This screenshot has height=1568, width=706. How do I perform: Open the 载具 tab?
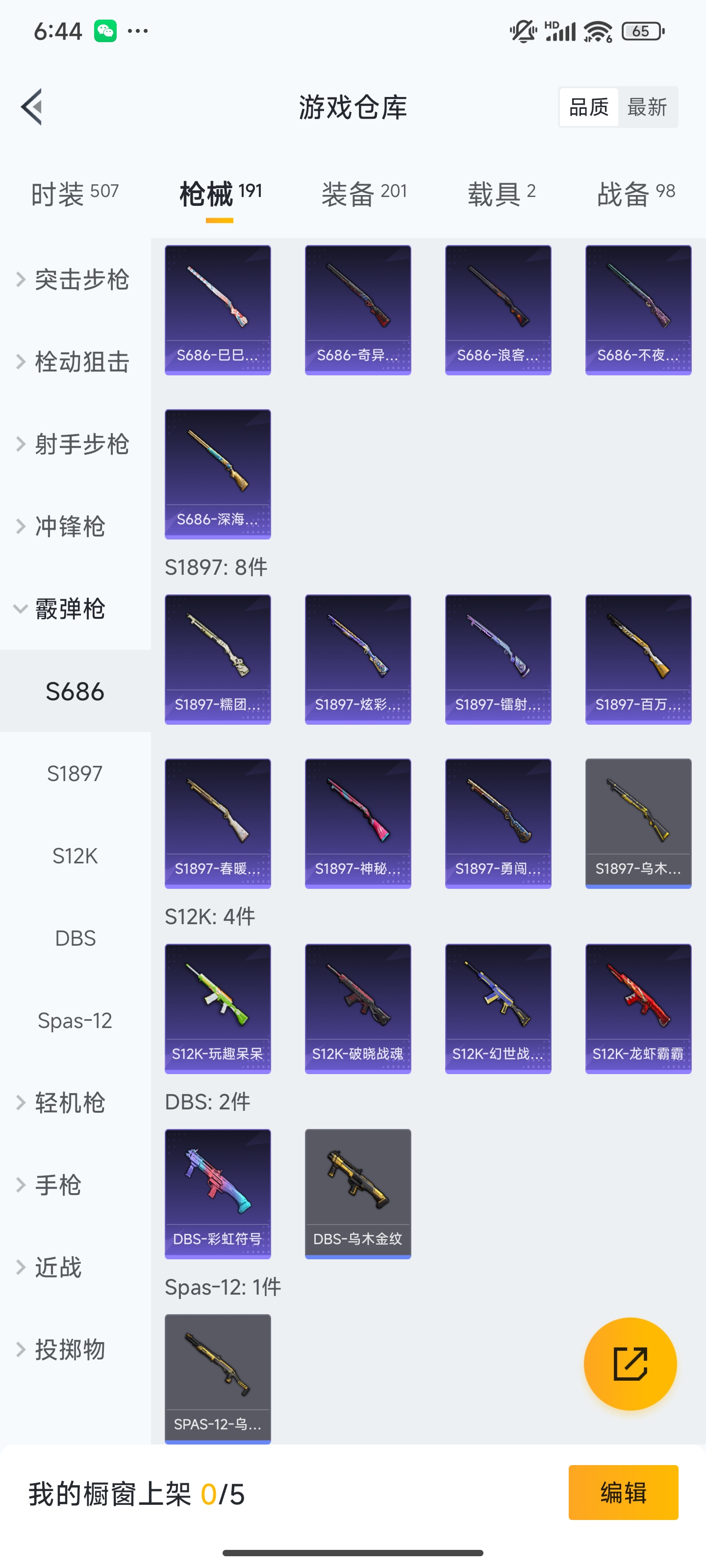(x=502, y=194)
